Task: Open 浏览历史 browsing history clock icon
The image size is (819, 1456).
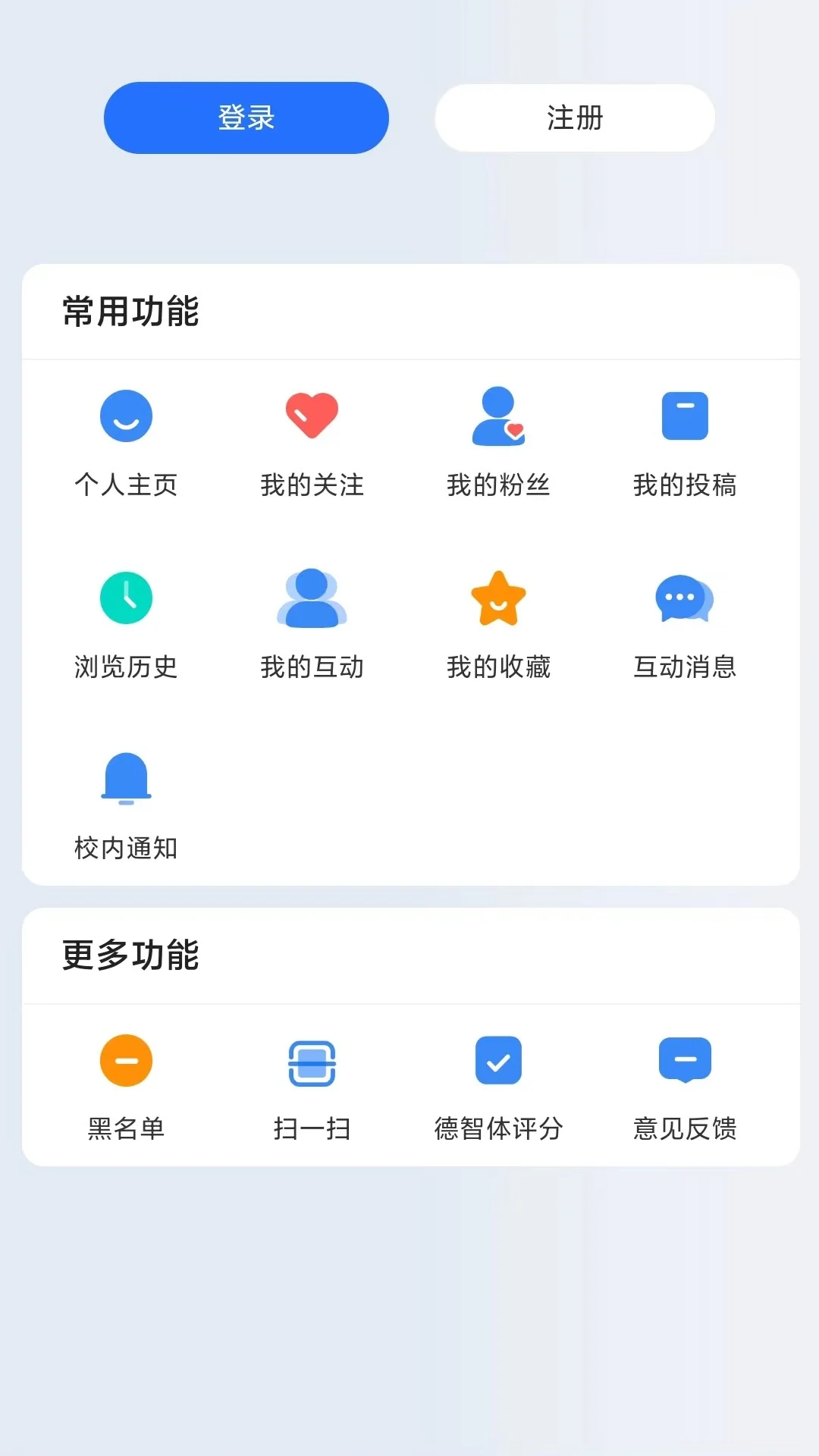Action: 126,598
